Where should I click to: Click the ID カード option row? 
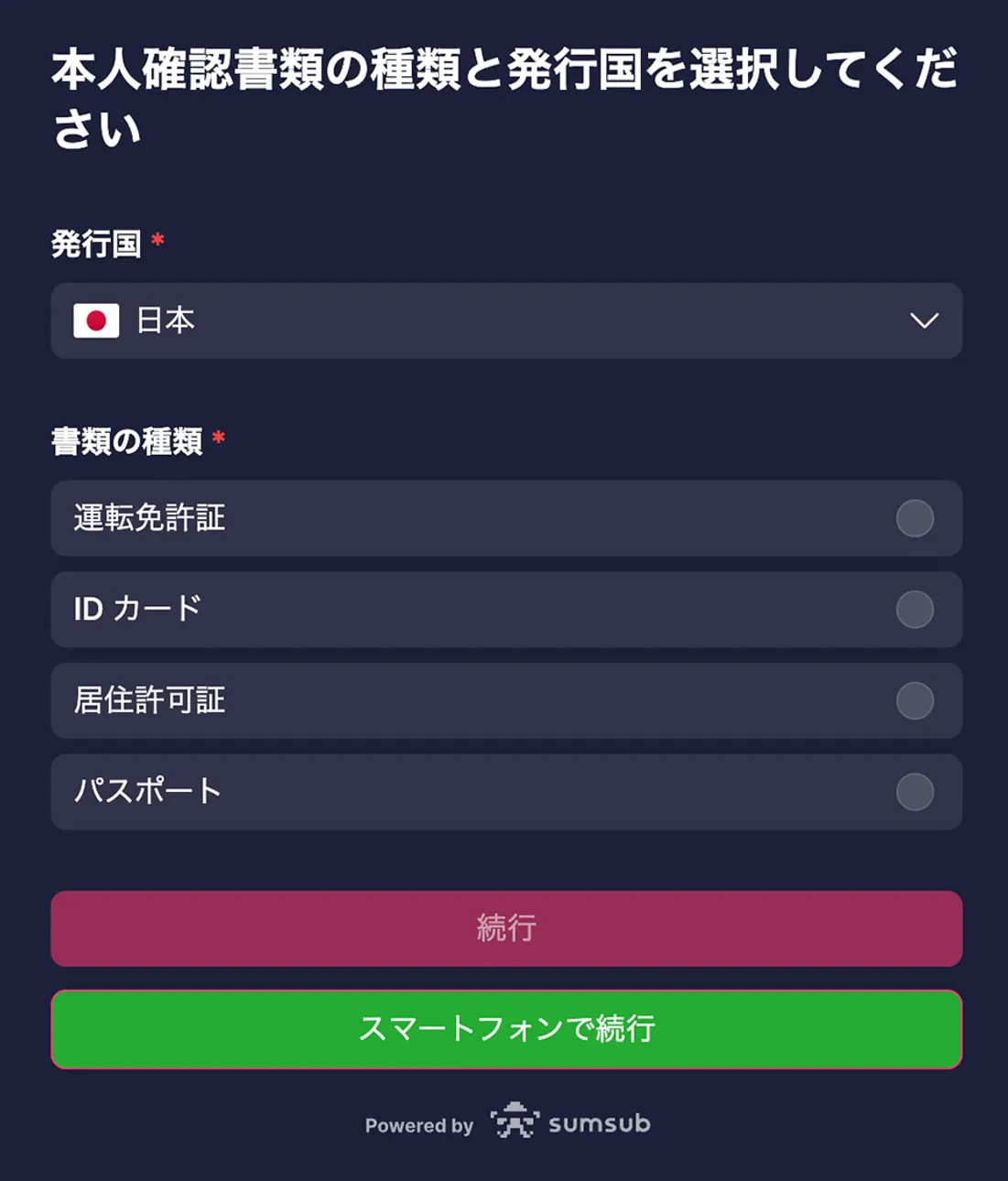pyautogui.click(x=366, y=611)
